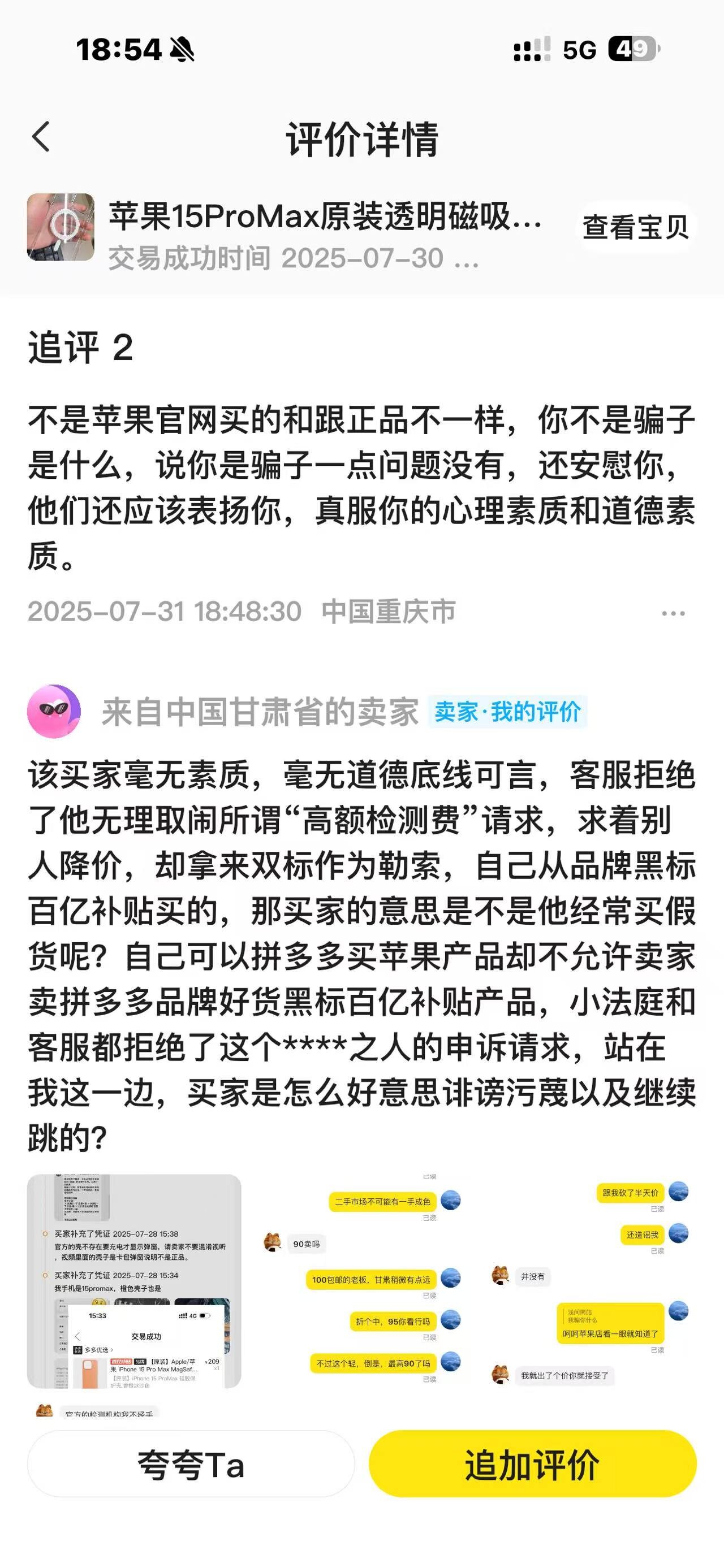The image size is (724, 1568).
Task: Tap the 查看宝贝 button
Action: click(635, 228)
